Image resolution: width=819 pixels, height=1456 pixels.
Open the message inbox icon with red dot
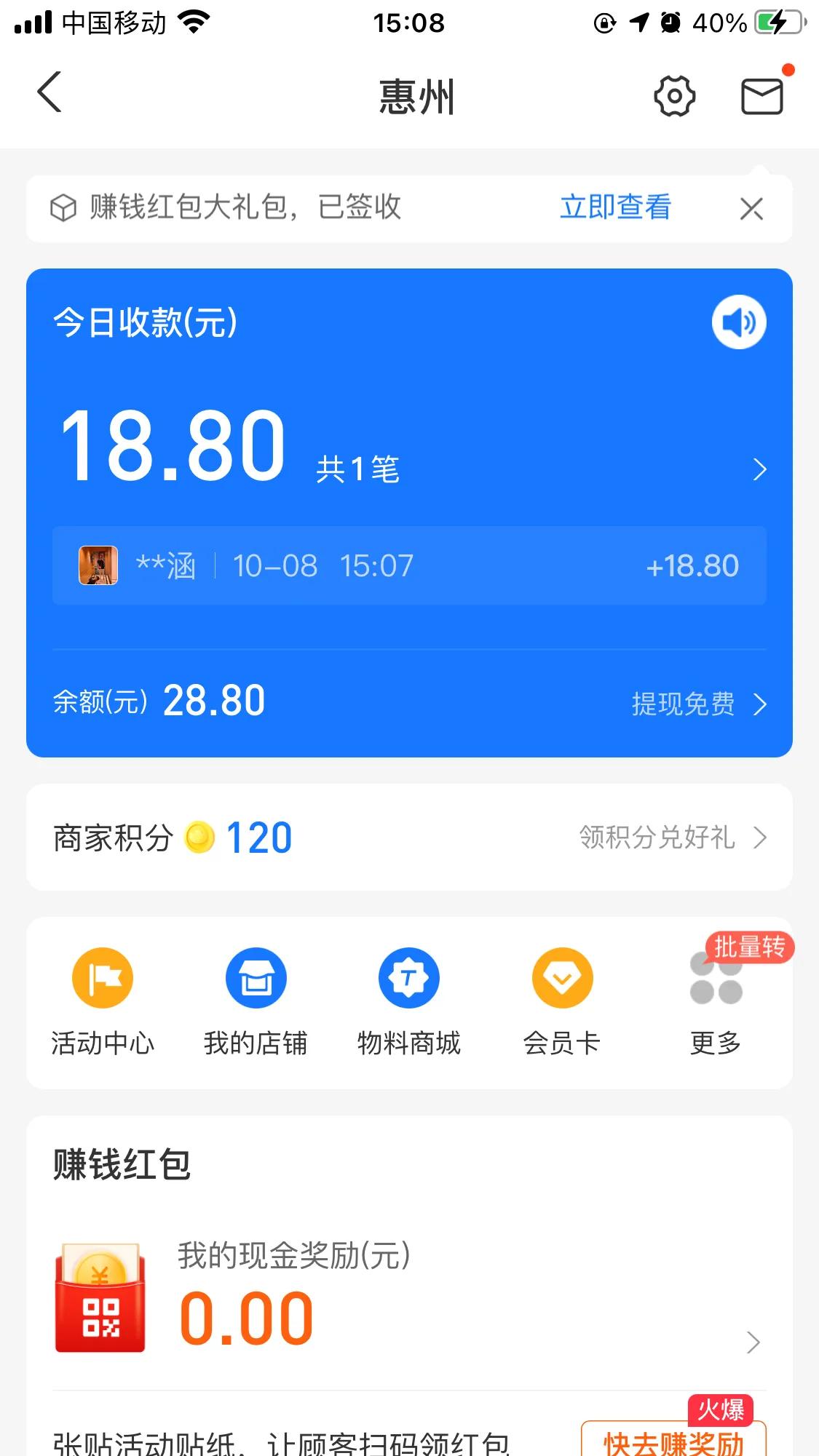coord(761,95)
